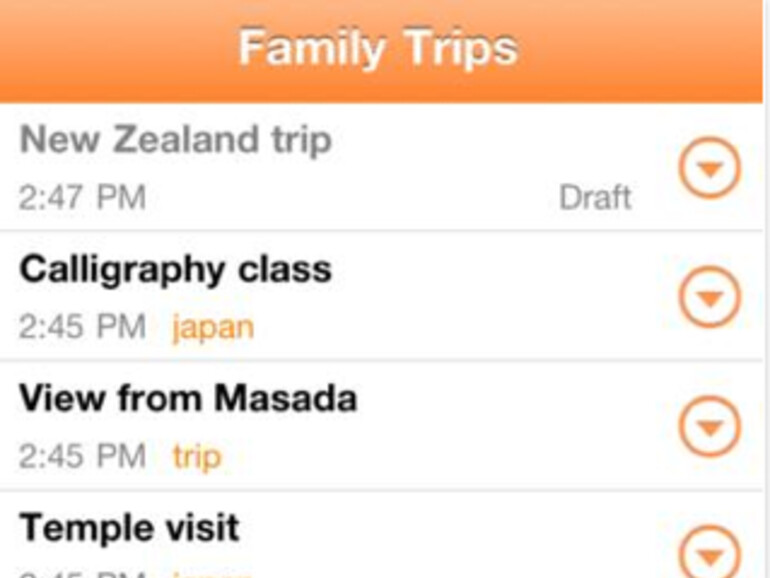
Task: Expand options for New Zealand trip
Action: (x=710, y=168)
